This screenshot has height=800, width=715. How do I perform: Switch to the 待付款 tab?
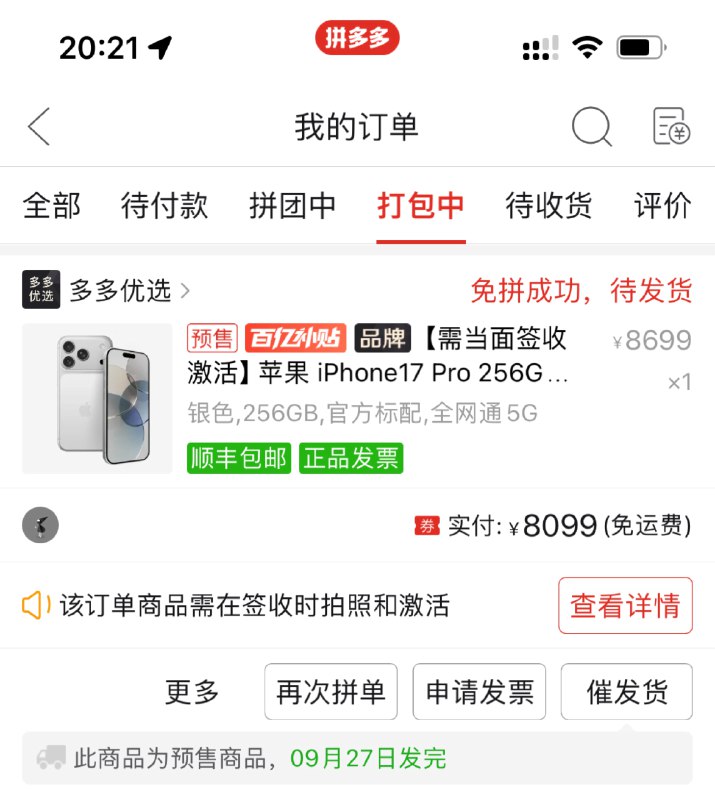pyautogui.click(x=165, y=206)
